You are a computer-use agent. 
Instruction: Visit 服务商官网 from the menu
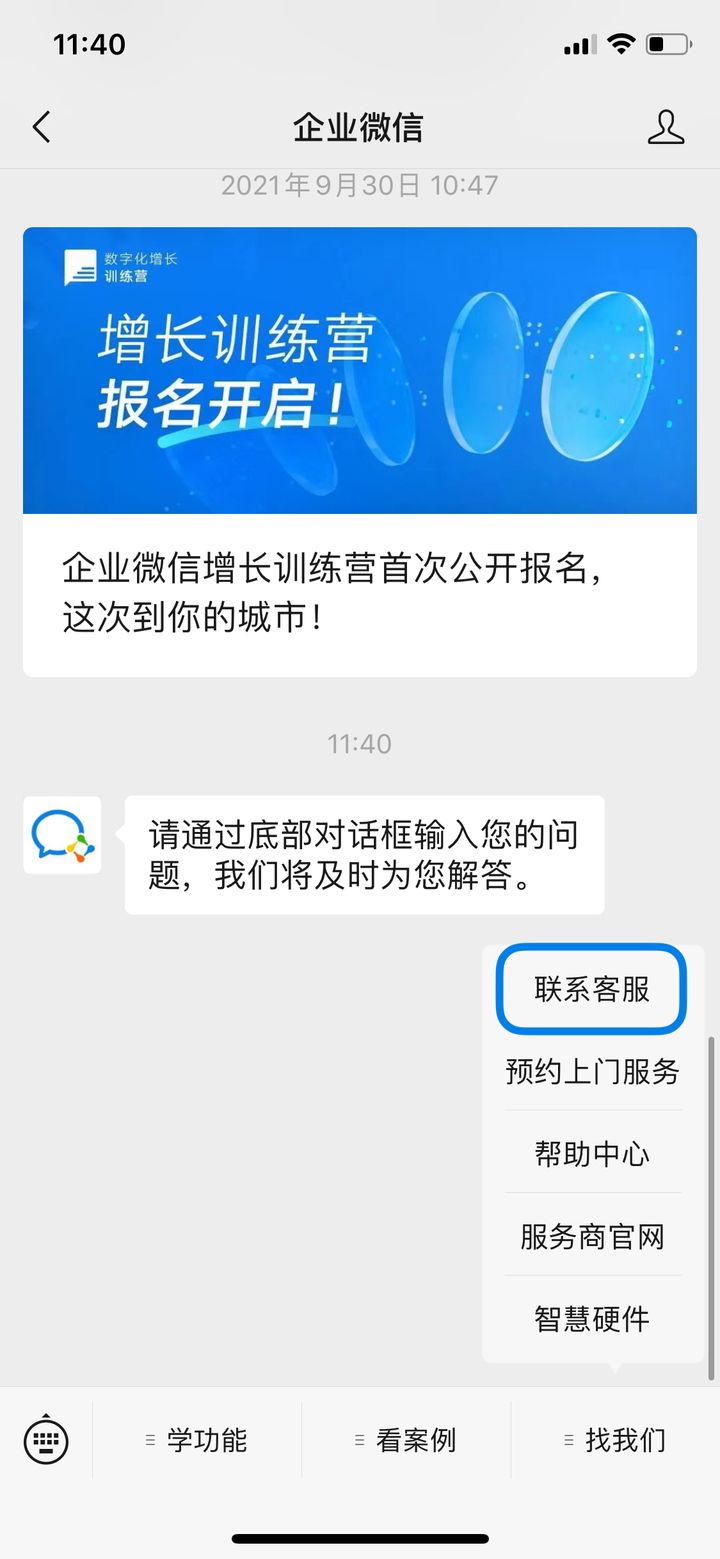(x=592, y=1237)
